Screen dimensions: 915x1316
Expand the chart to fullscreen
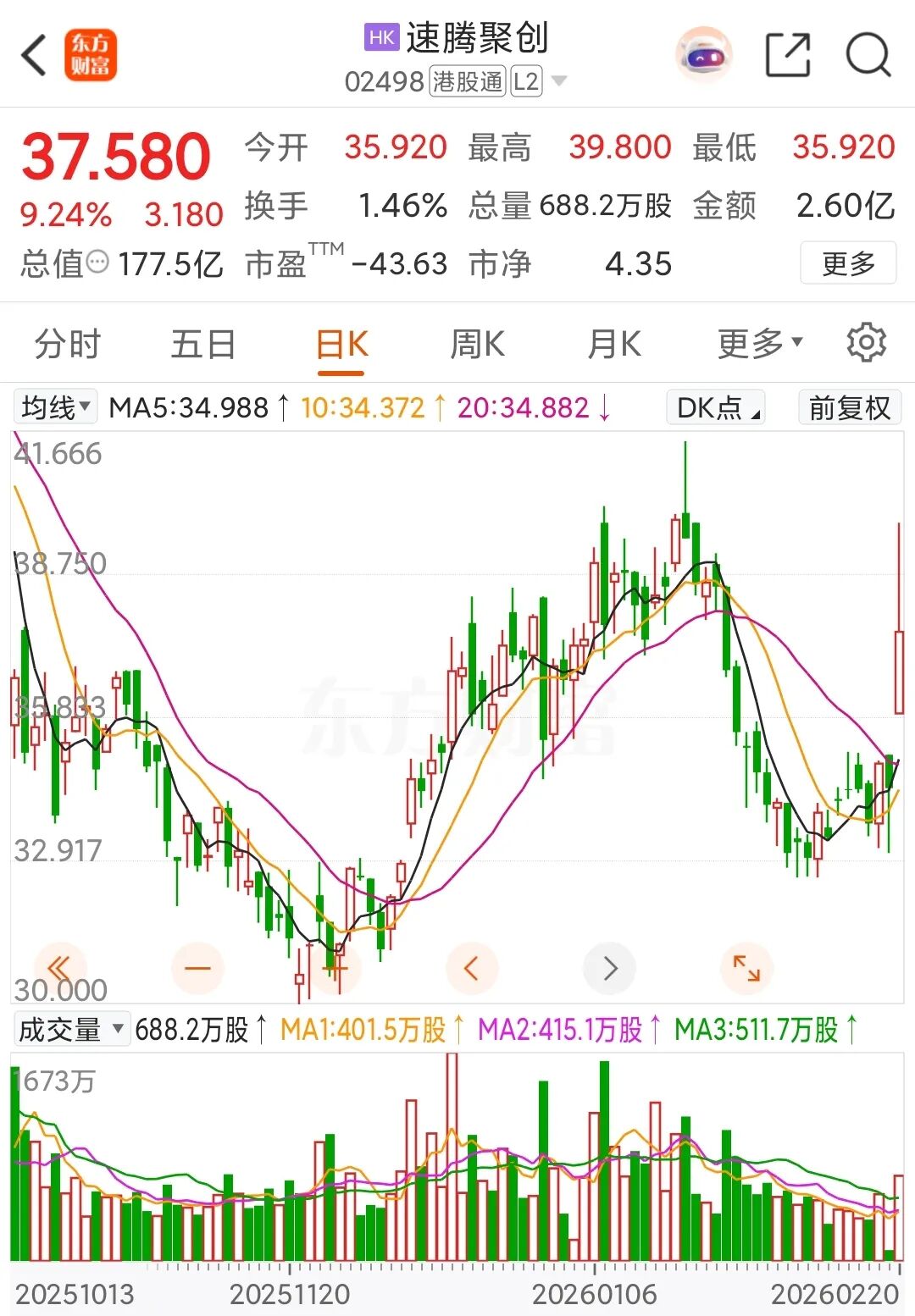pyautogui.click(x=746, y=968)
